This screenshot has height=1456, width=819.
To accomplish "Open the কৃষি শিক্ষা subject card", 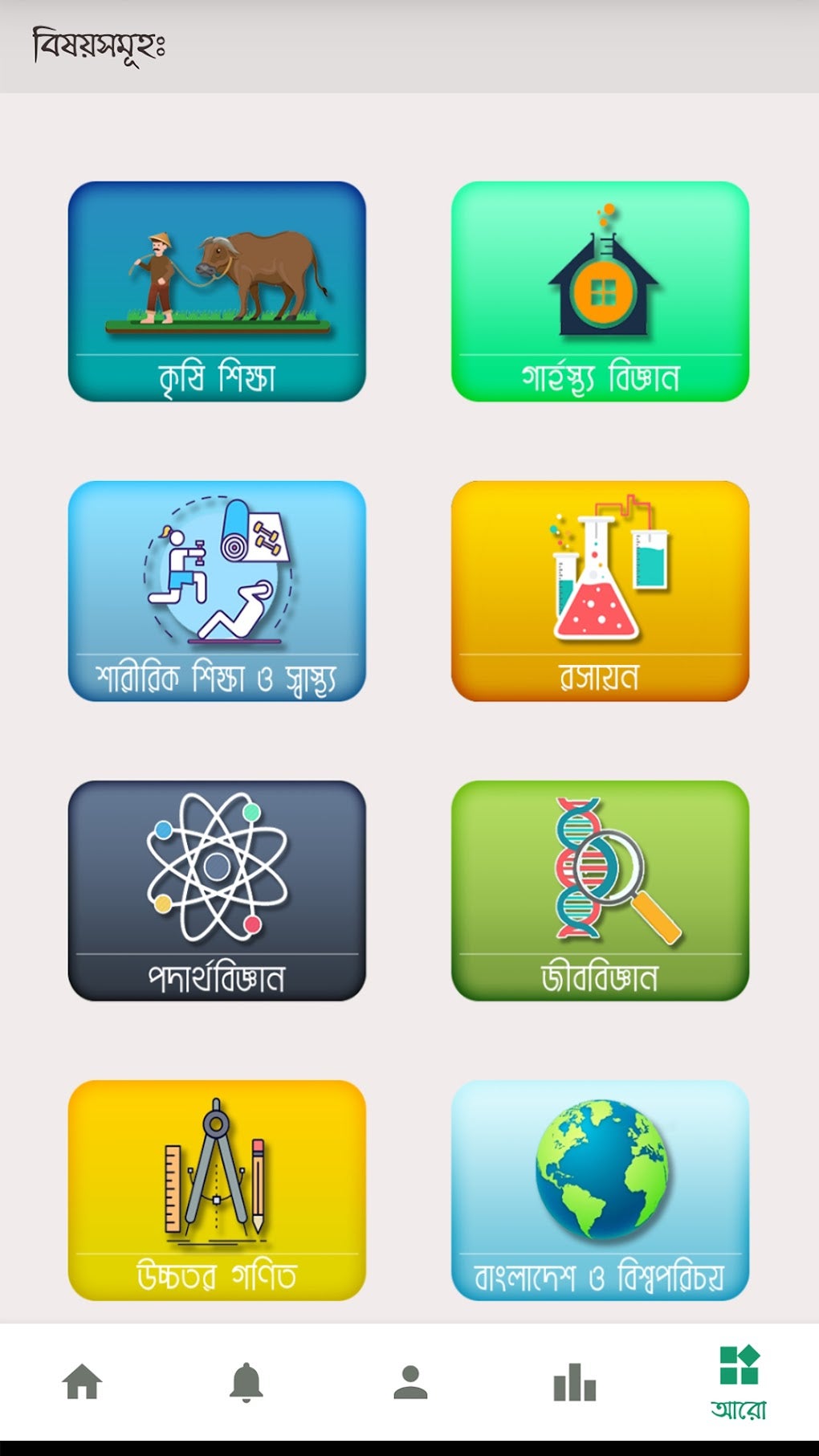I will click(x=217, y=292).
